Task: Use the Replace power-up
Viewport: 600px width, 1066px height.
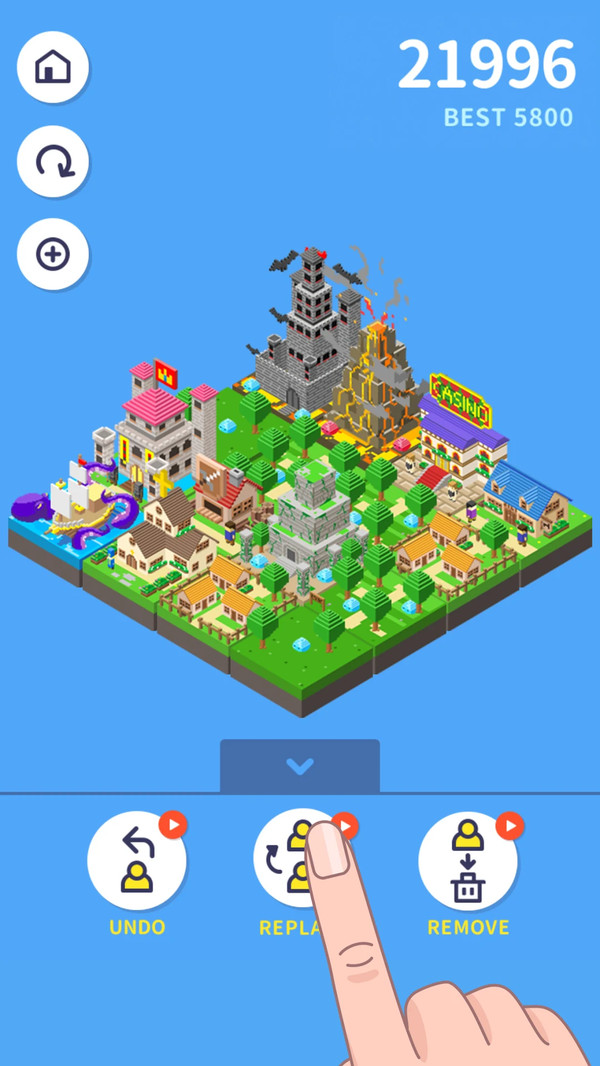Action: point(283,858)
